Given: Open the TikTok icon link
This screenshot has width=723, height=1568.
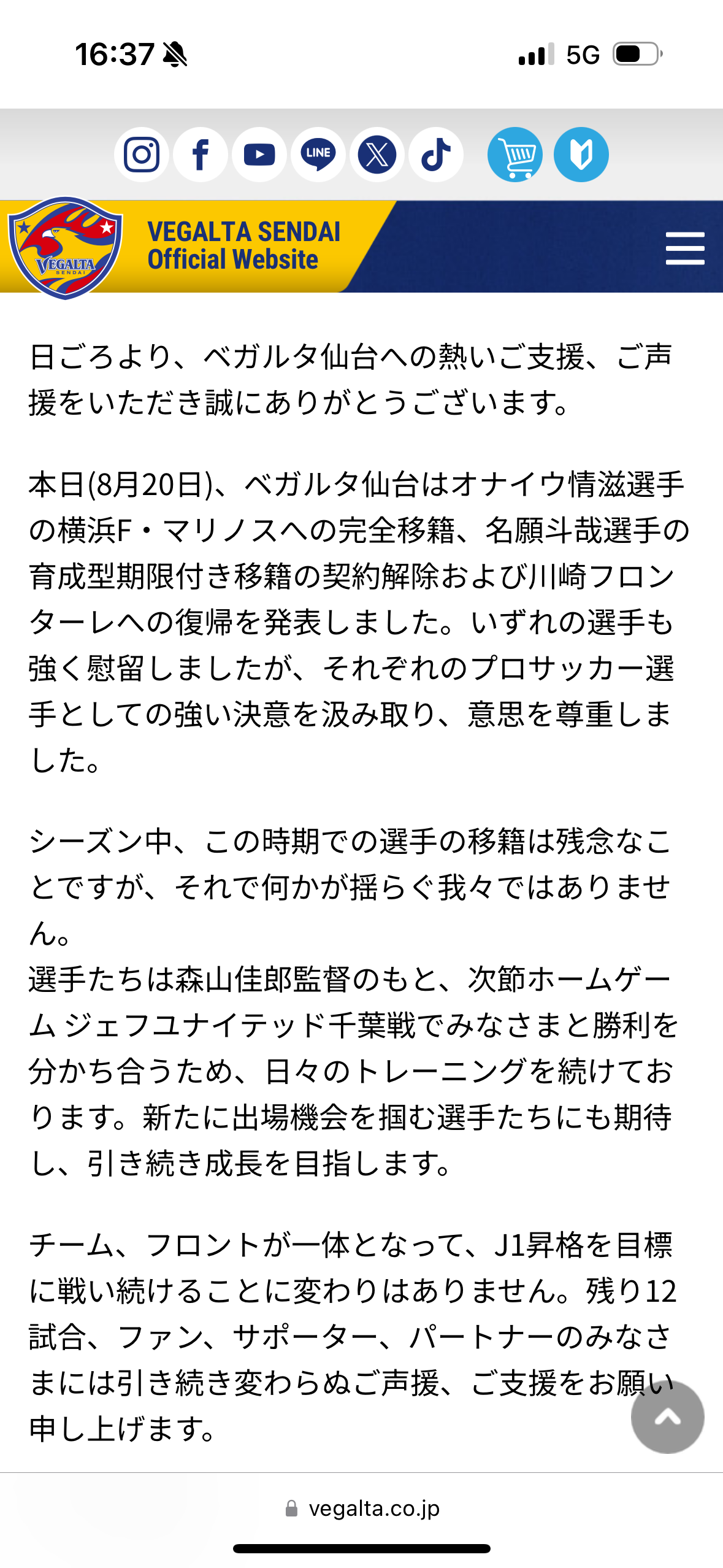Looking at the screenshot, I should (436, 155).
